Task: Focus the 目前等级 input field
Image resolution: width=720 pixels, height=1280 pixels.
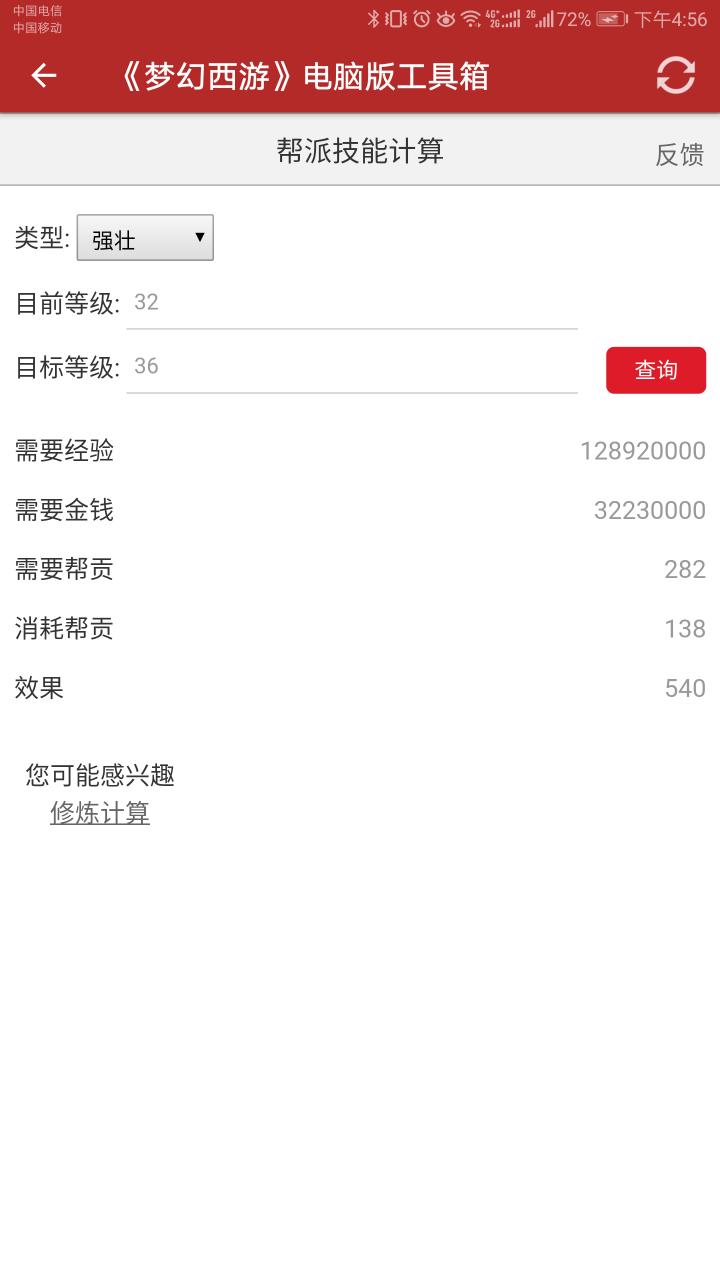Action: (352, 303)
